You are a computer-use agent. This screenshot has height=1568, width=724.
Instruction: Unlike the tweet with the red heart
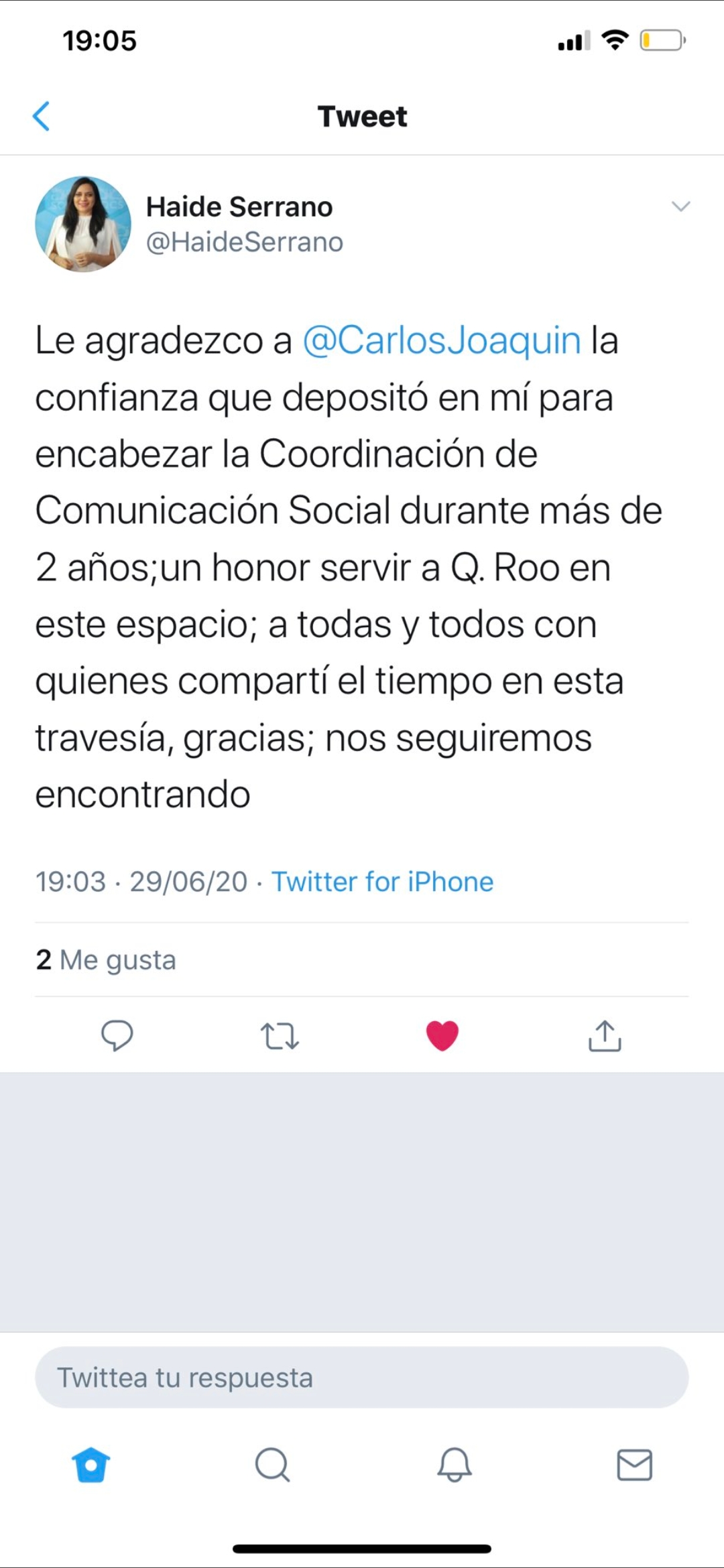(442, 1035)
